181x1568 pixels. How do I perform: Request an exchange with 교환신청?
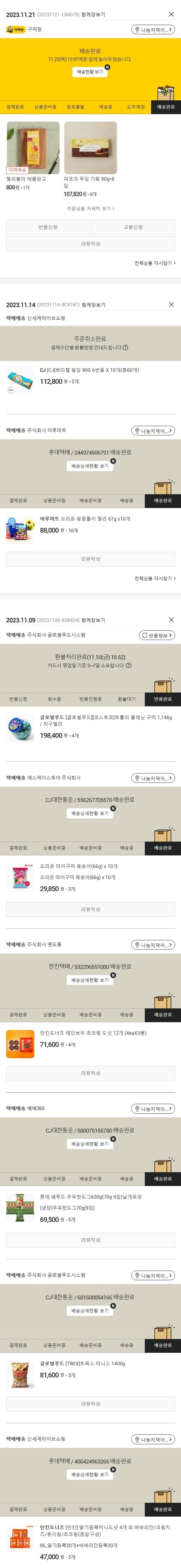point(133,227)
